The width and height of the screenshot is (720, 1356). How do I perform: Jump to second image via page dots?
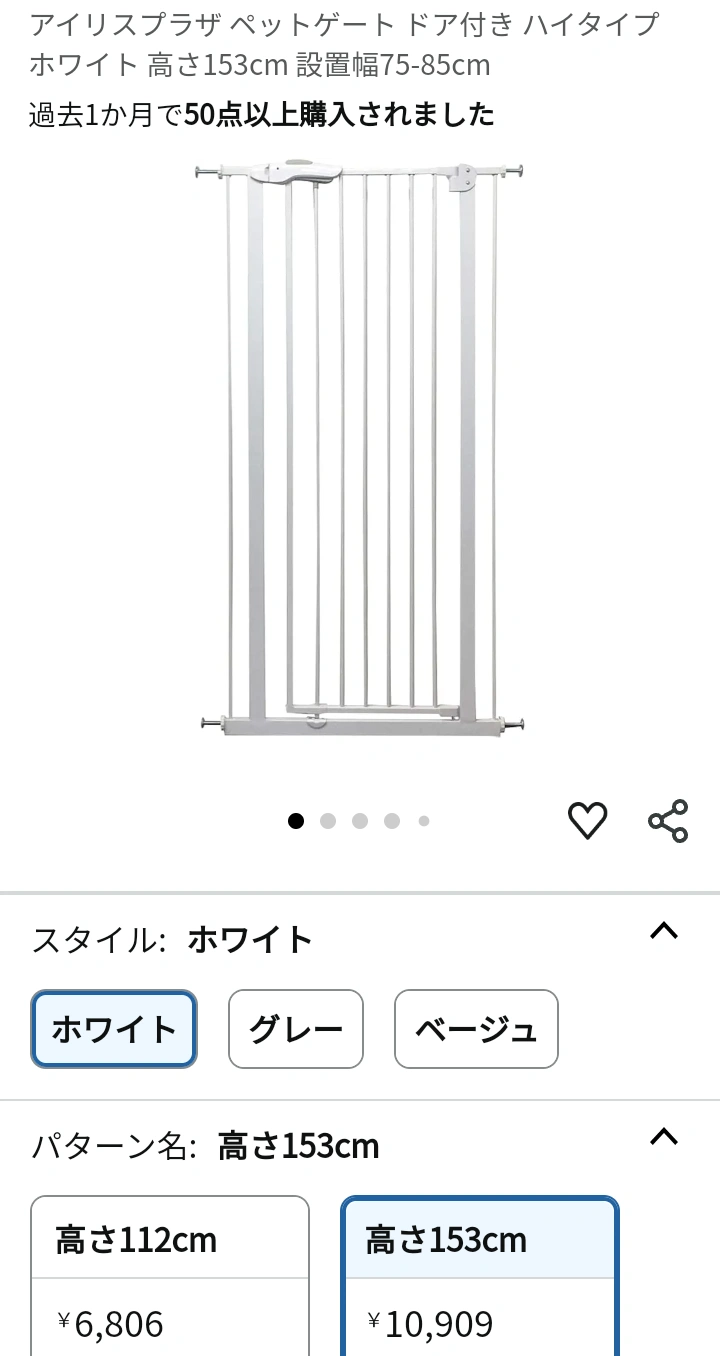pos(328,821)
